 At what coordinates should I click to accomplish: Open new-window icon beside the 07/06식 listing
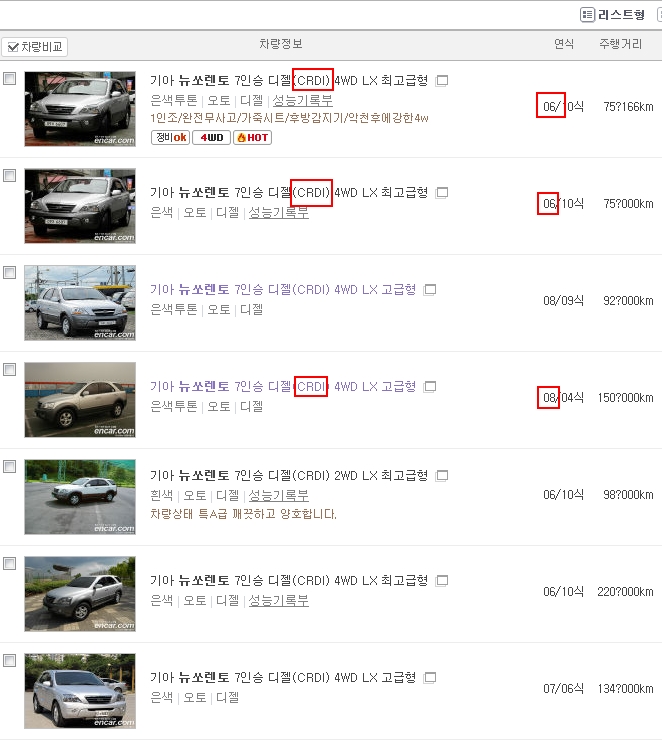[x=430, y=678]
